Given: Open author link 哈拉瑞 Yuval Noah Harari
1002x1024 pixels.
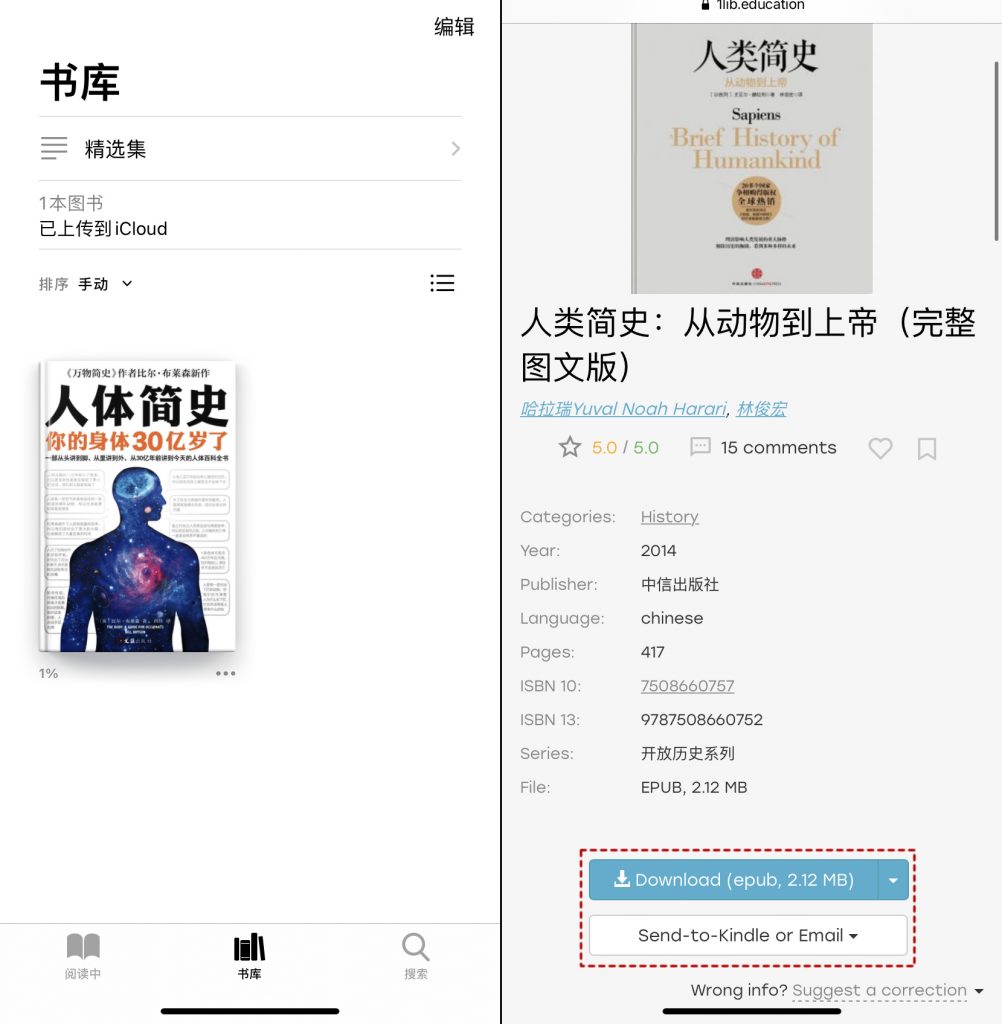Looking at the screenshot, I should pos(623,409).
